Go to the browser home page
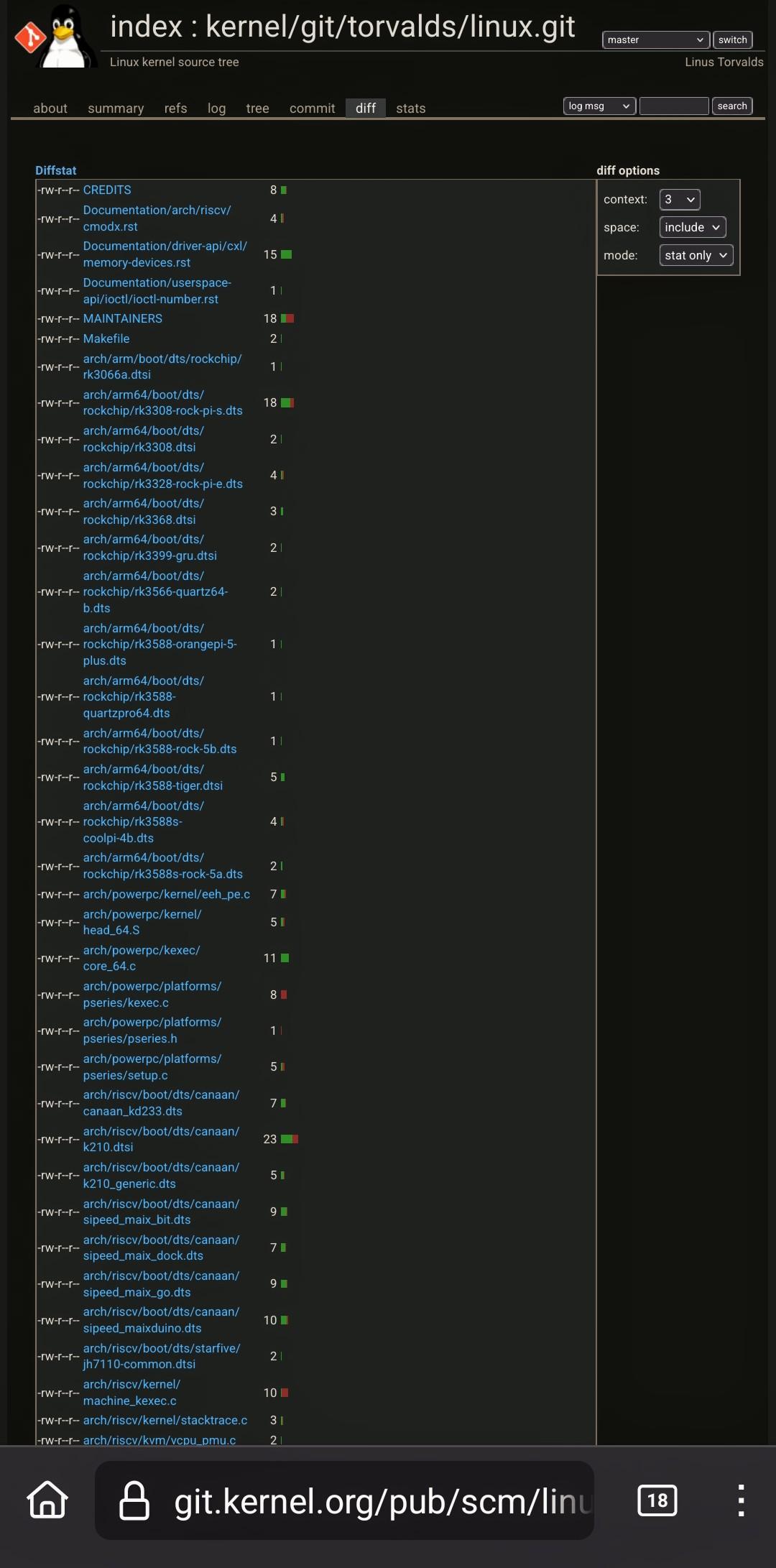 [47, 1500]
